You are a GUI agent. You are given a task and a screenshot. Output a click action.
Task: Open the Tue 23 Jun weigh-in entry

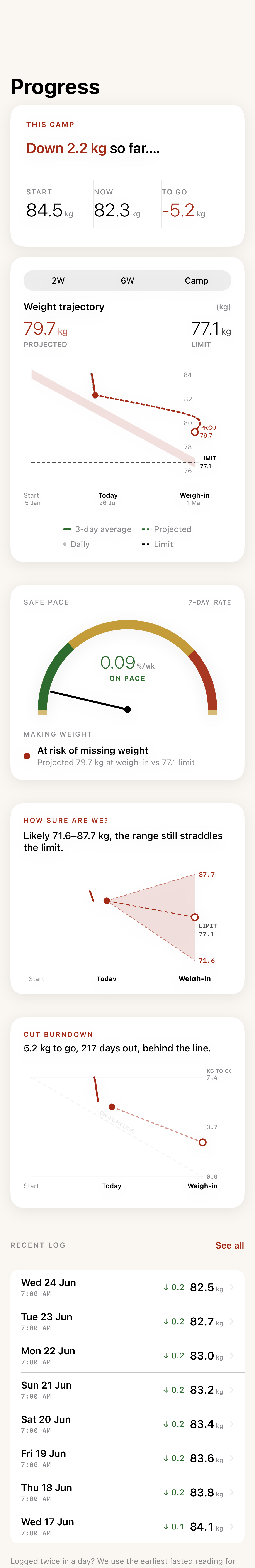click(127, 1321)
